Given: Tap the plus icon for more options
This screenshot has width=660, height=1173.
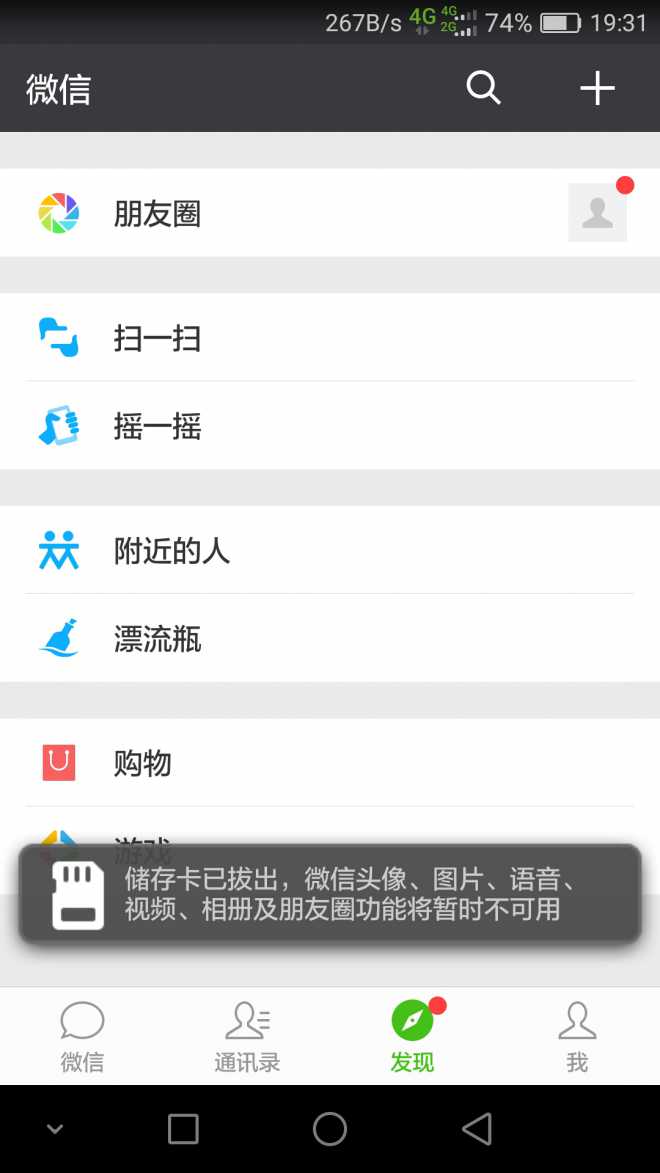Looking at the screenshot, I should pyautogui.click(x=597, y=88).
